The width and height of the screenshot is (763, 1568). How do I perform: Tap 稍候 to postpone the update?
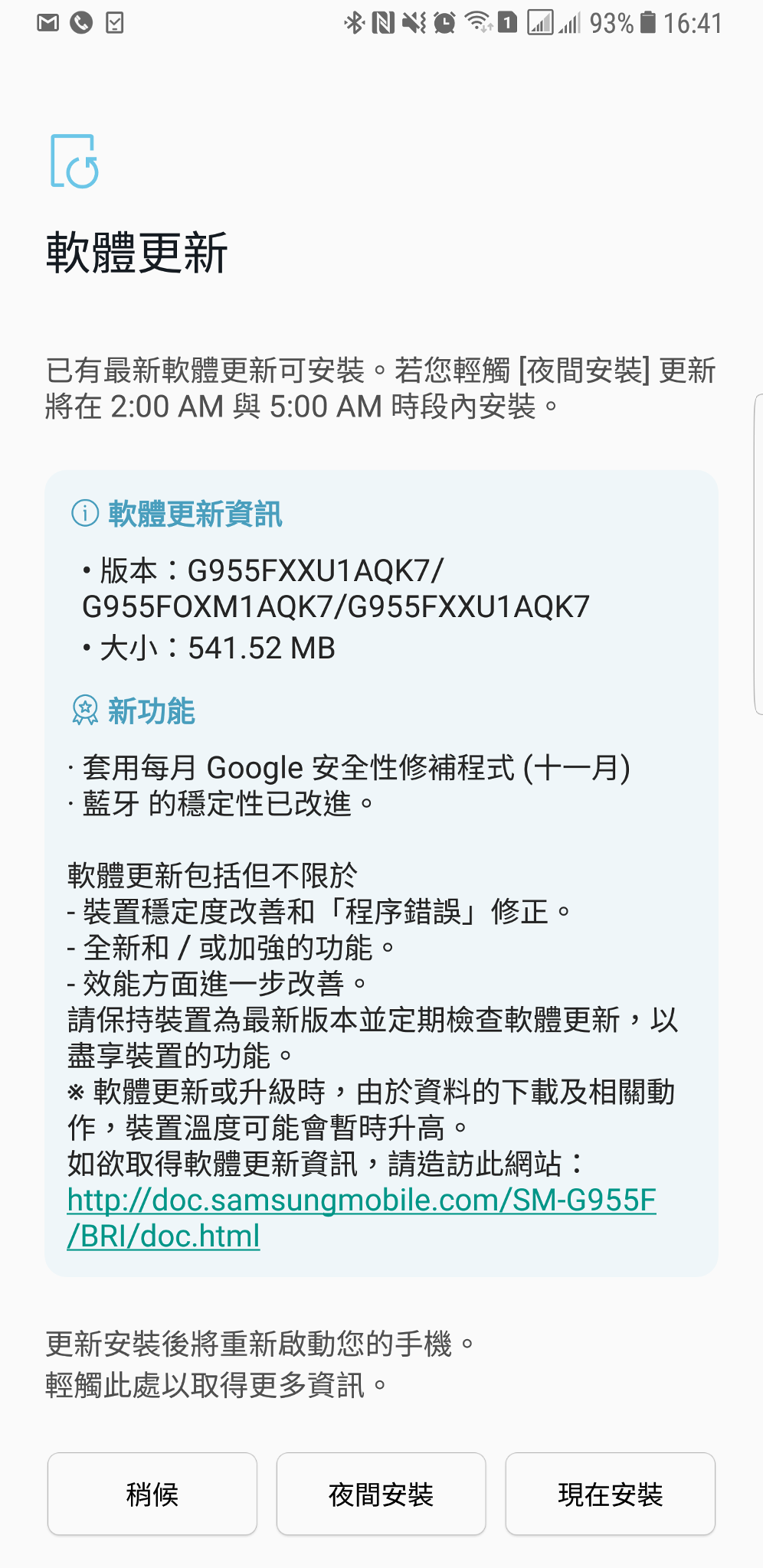[152, 1494]
